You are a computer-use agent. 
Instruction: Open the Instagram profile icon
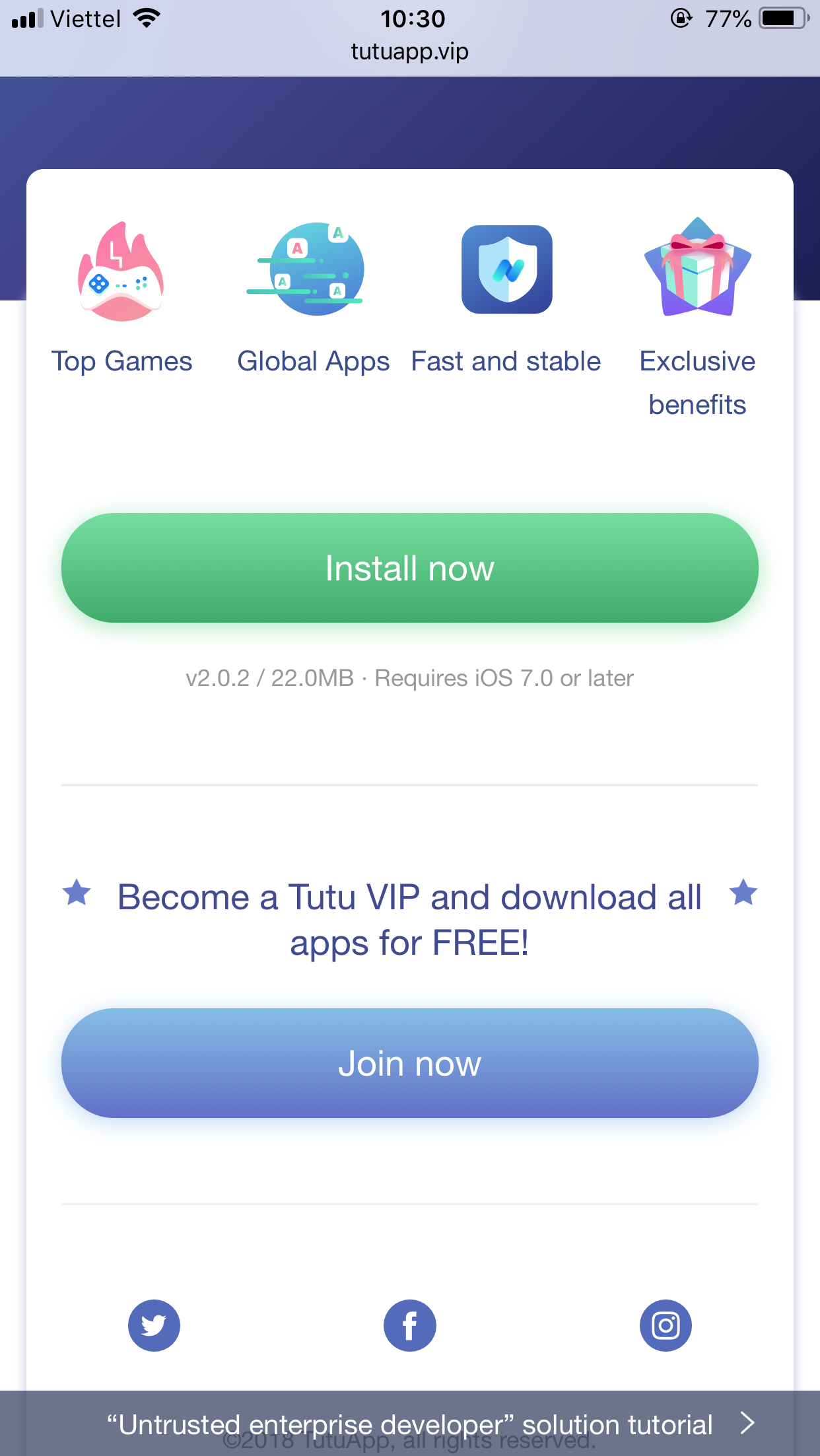[x=666, y=1325]
